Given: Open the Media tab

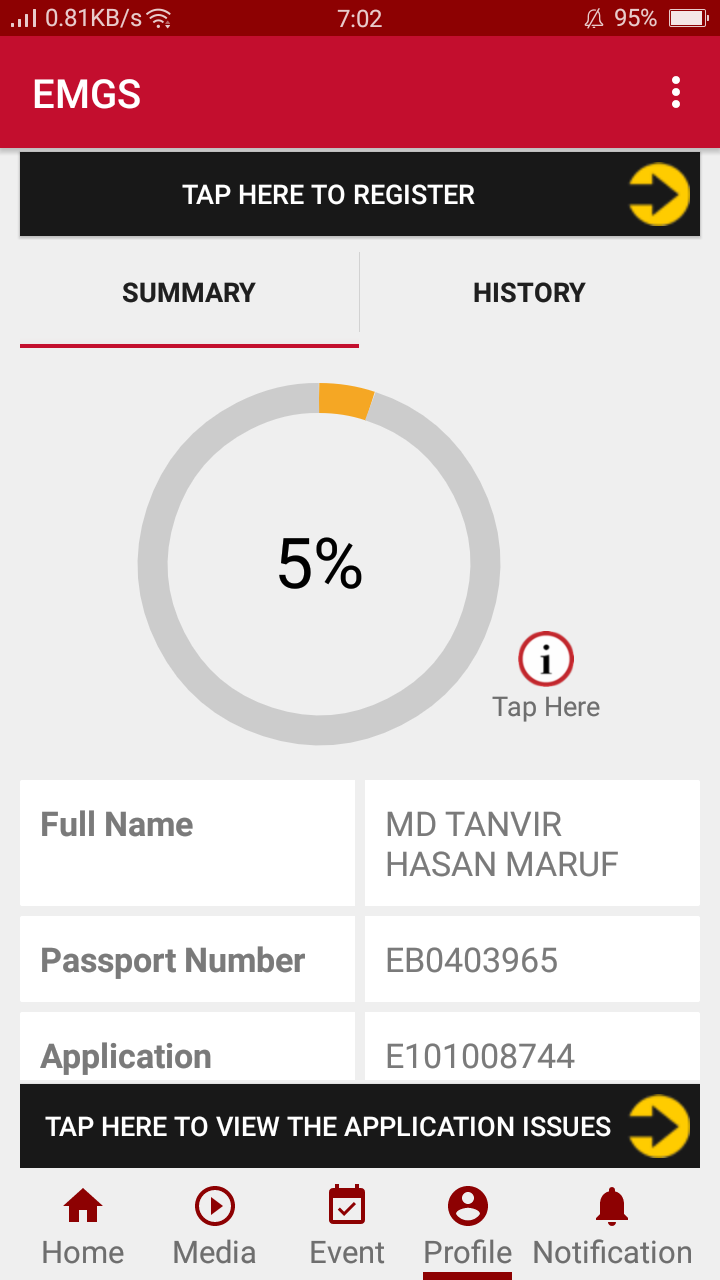Looking at the screenshot, I should coord(214,1226).
